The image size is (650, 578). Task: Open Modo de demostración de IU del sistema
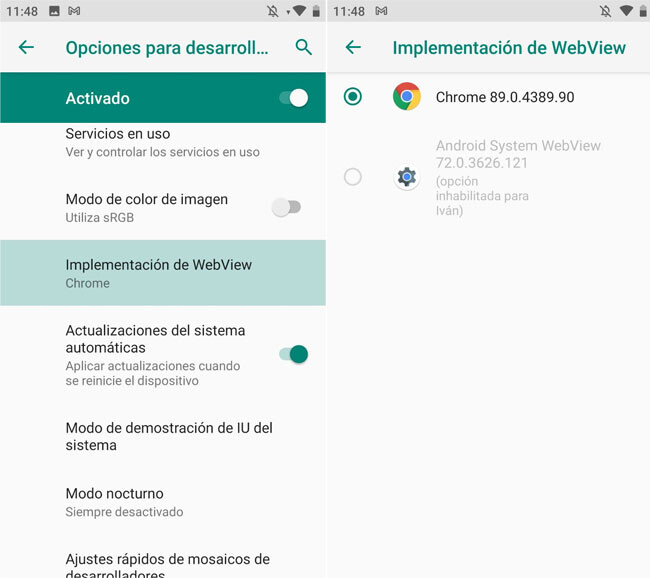162,436
